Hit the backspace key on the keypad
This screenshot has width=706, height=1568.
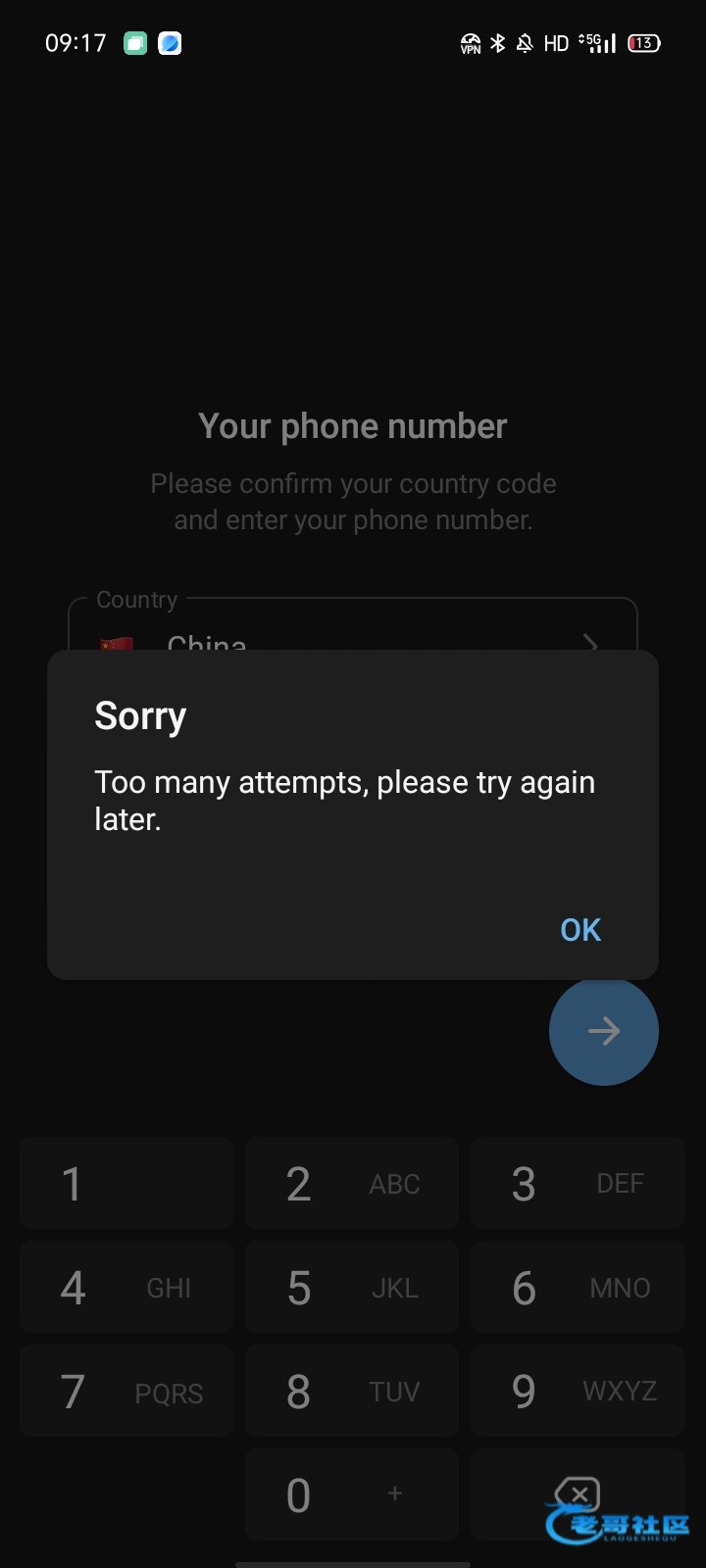click(578, 1494)
